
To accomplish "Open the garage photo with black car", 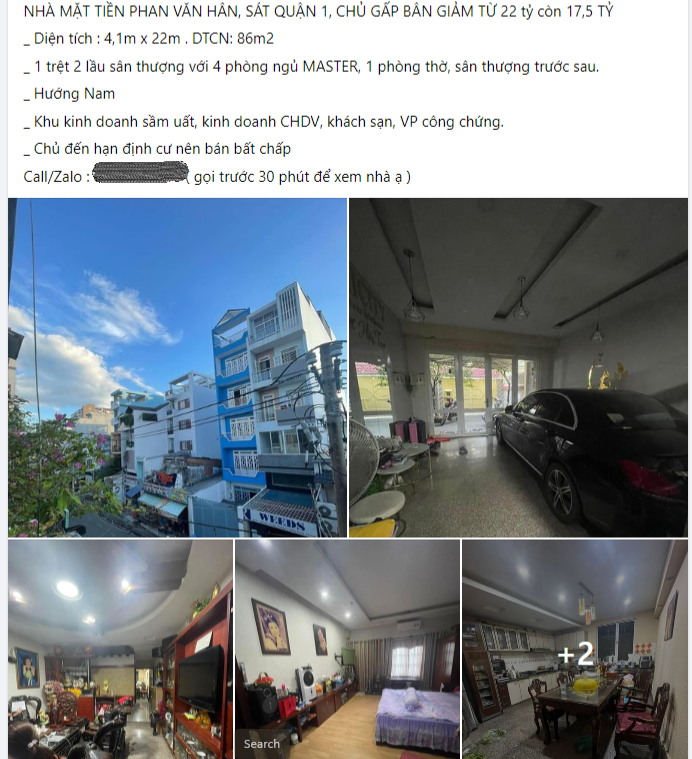I will click(518, 367).
